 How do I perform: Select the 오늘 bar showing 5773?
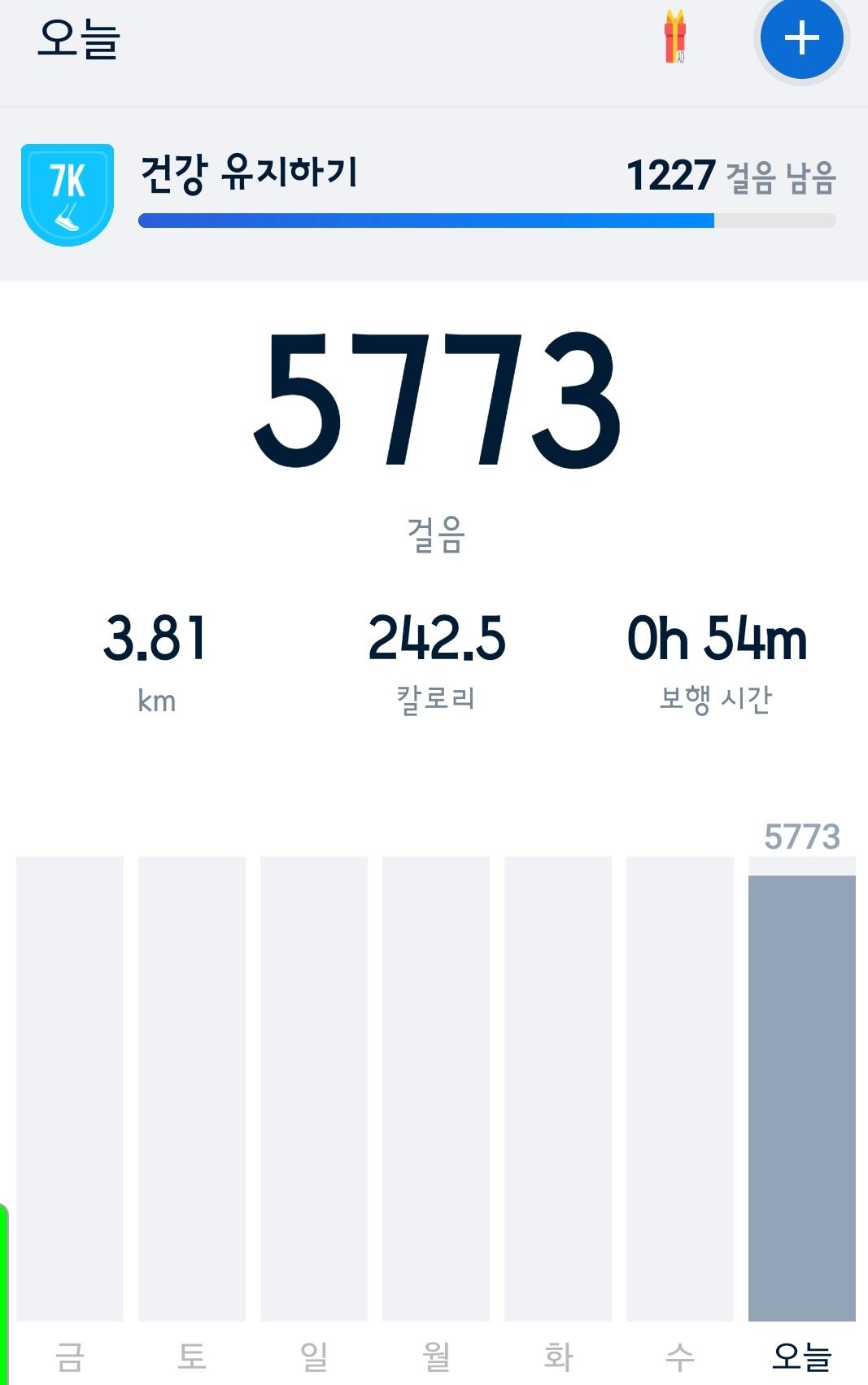pyautogui.click(x=802, y=1096)
